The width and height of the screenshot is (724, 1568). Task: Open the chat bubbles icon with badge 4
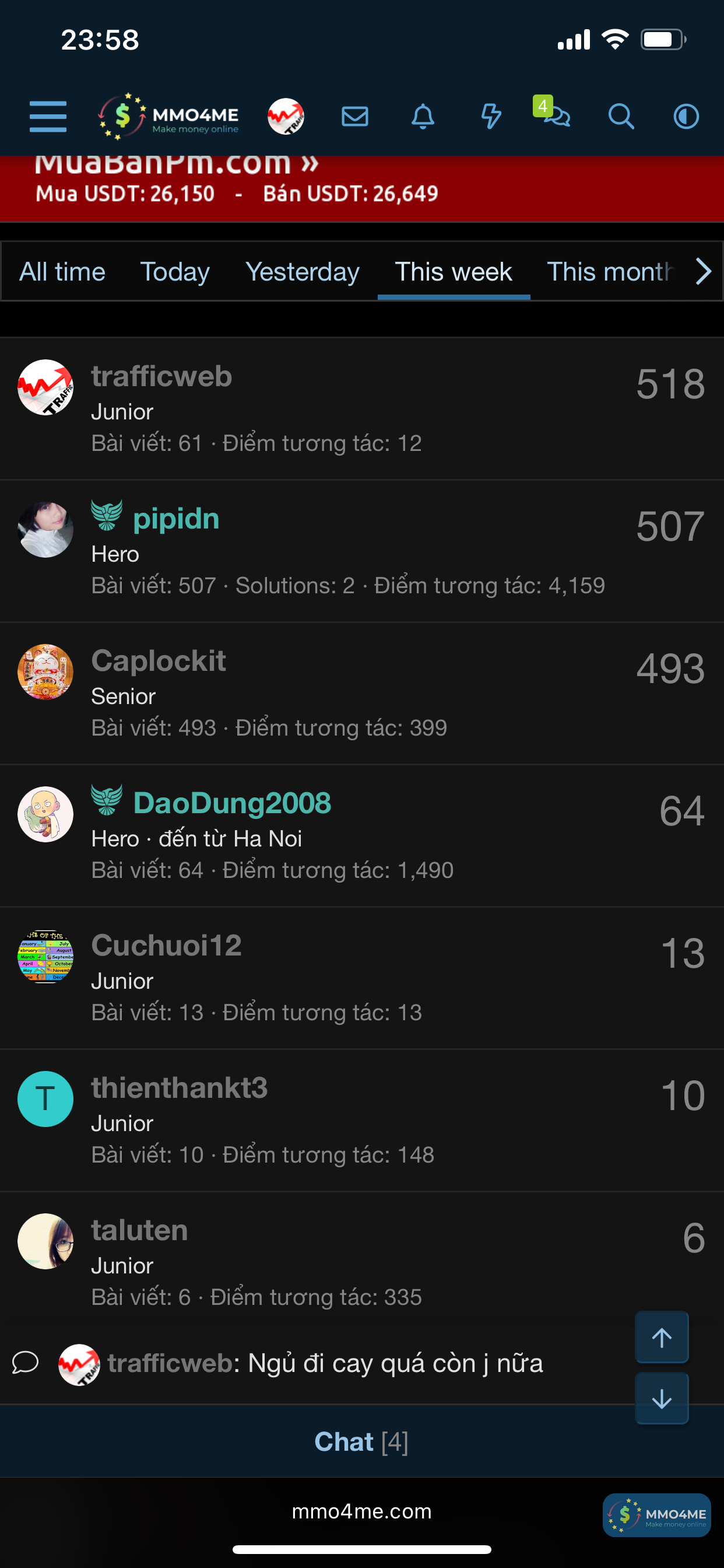click(x=555, y=114)
